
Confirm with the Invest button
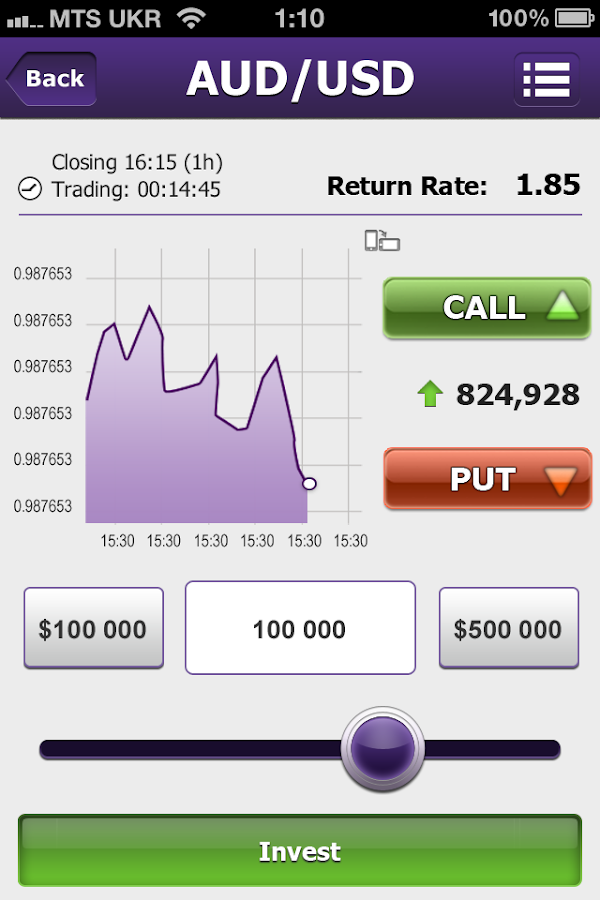(300, 851)
